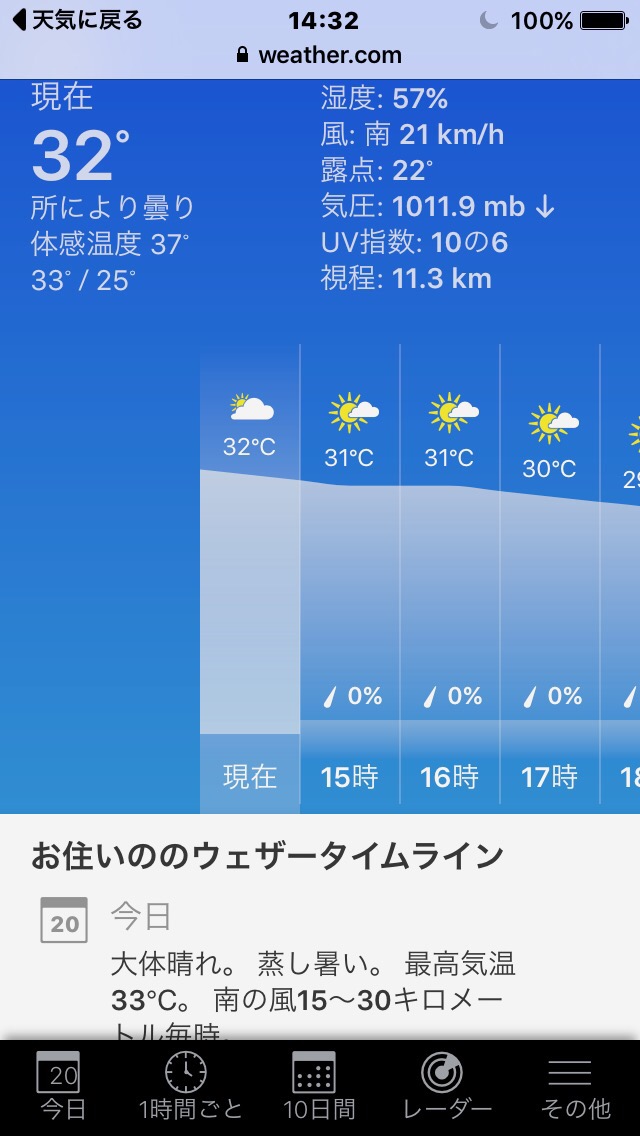Return to the 天気 app
Image resolution: width=640 pixels, height=1136 pixels.
click(77, 20)
